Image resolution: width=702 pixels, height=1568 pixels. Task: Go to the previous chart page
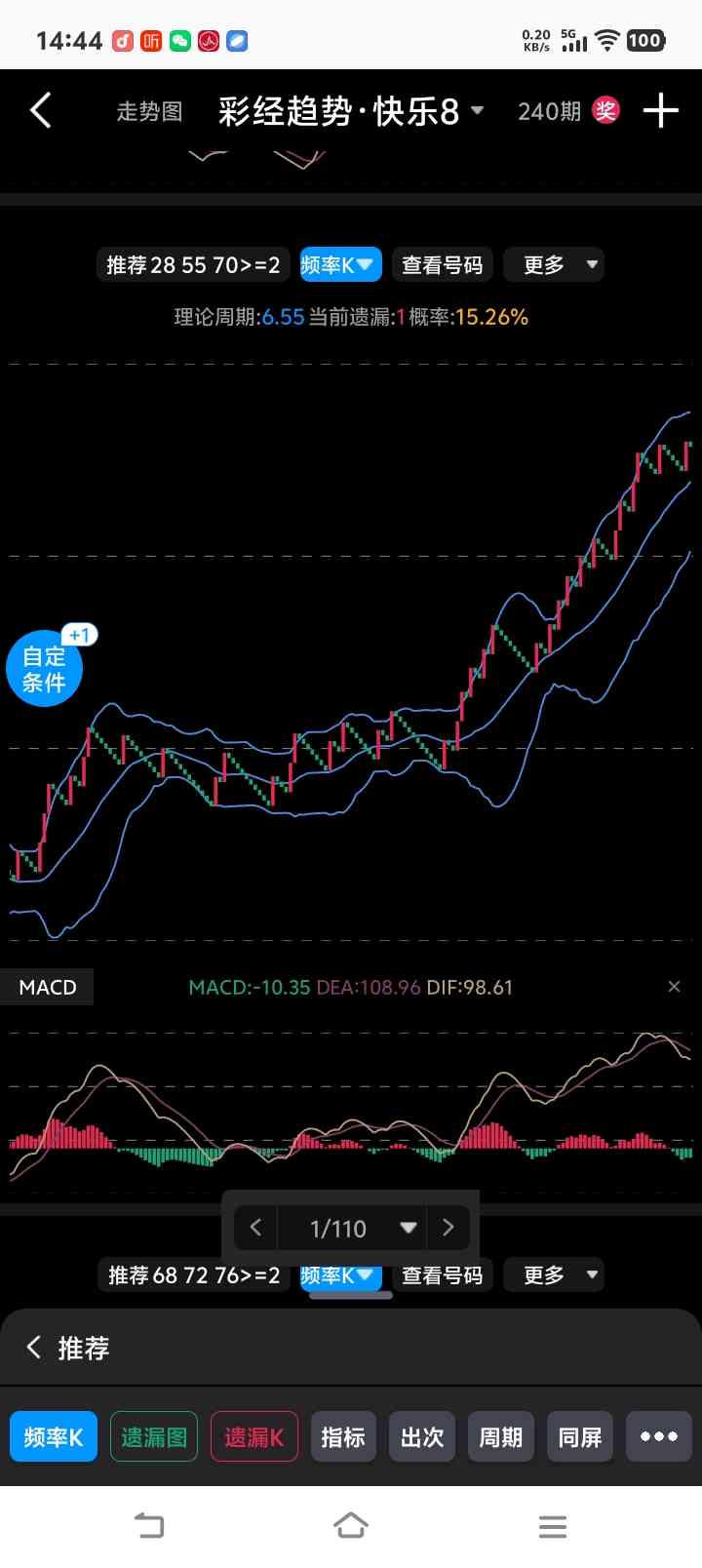(256, 1228)
